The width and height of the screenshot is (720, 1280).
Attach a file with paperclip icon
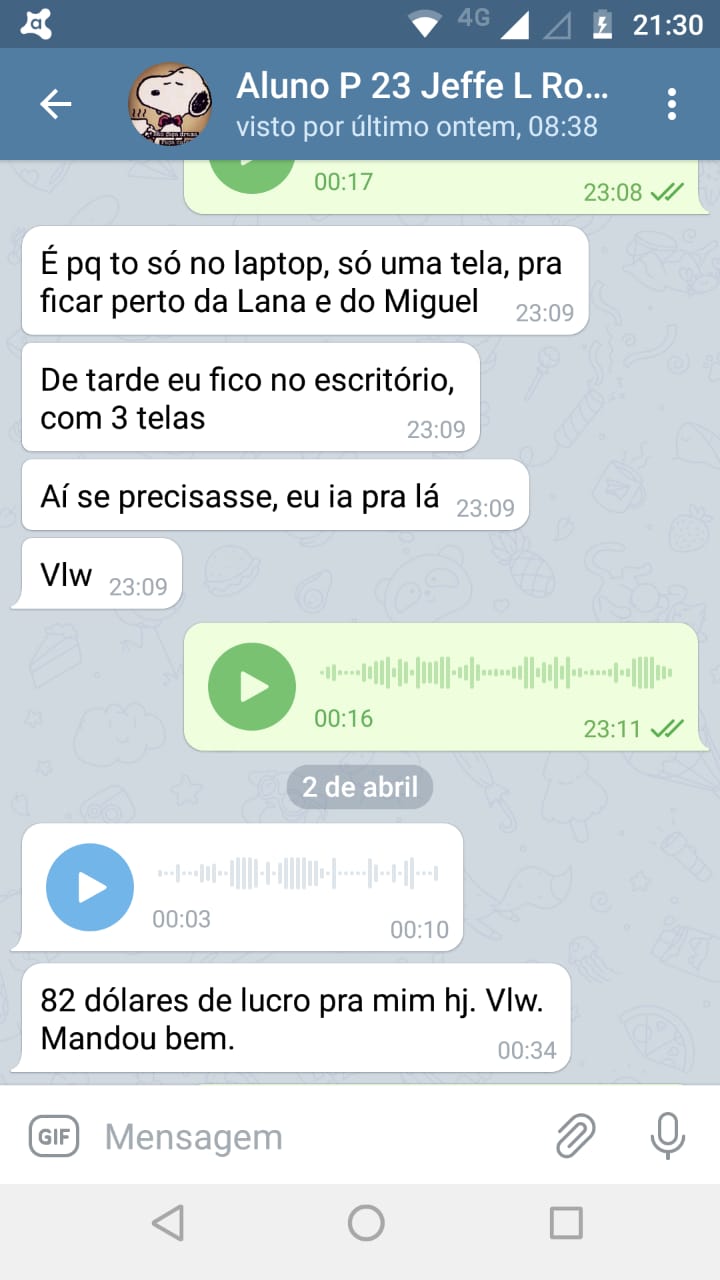[576, 1136]
